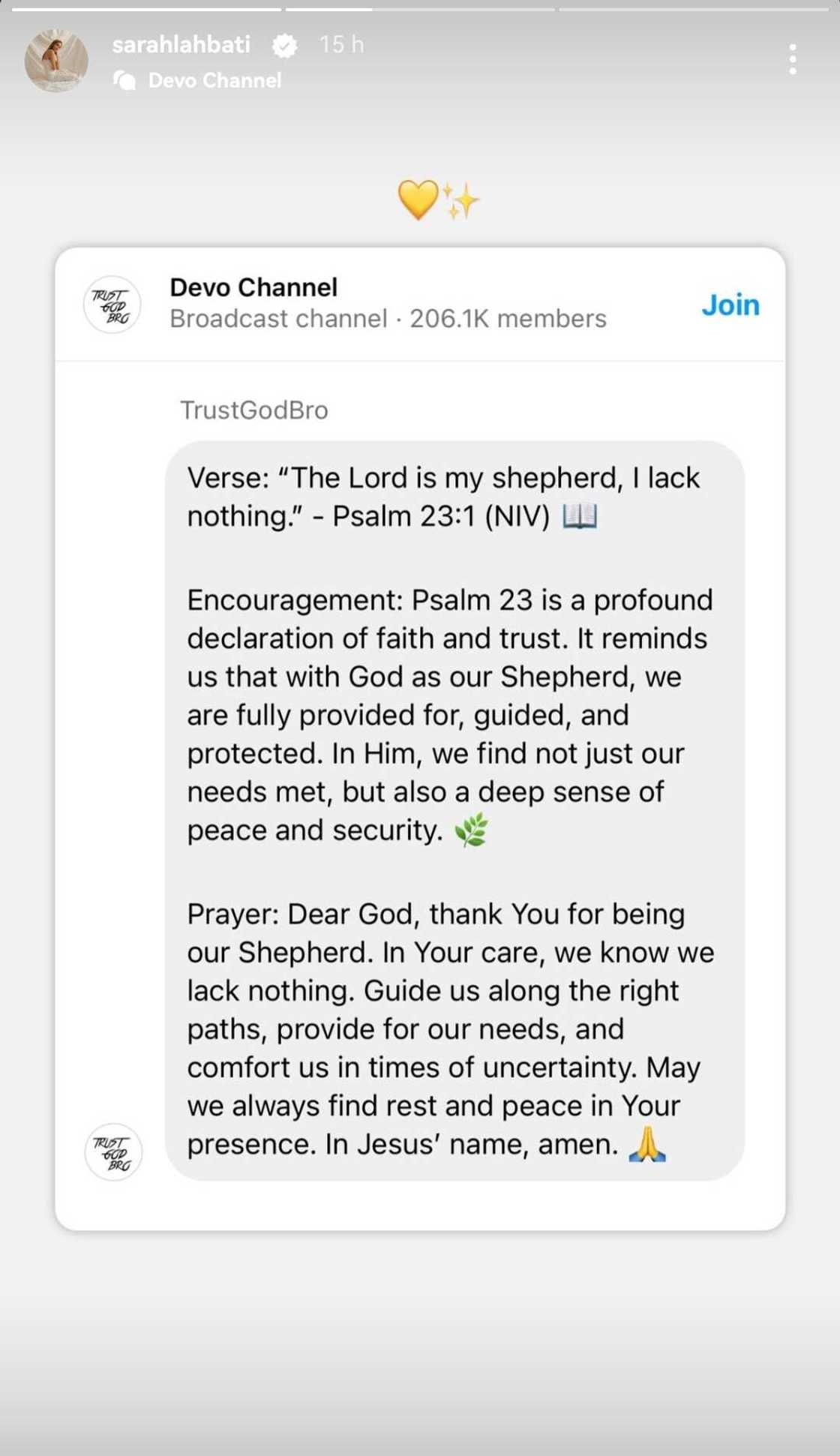
Task: Open the 206.1K members list
Action: 508,319
